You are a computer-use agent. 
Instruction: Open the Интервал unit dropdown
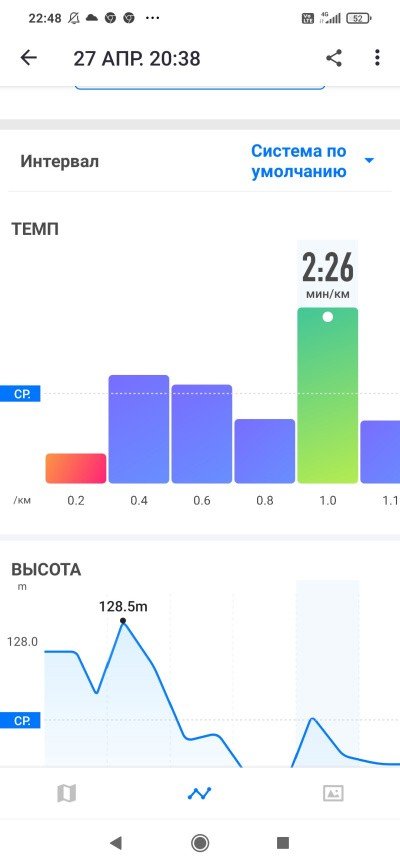[x=313, y=161]
